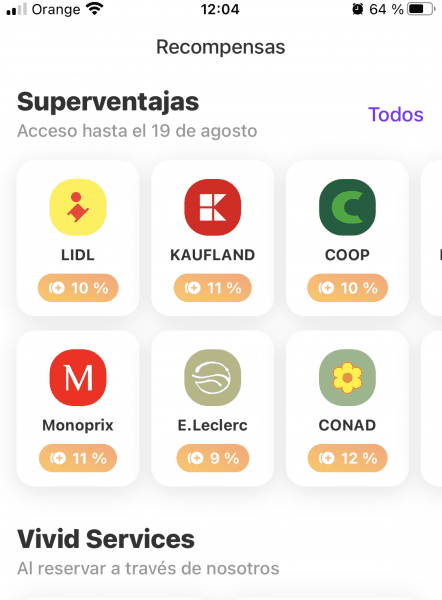Open the LIDL reward card

(x=78, y=238)
